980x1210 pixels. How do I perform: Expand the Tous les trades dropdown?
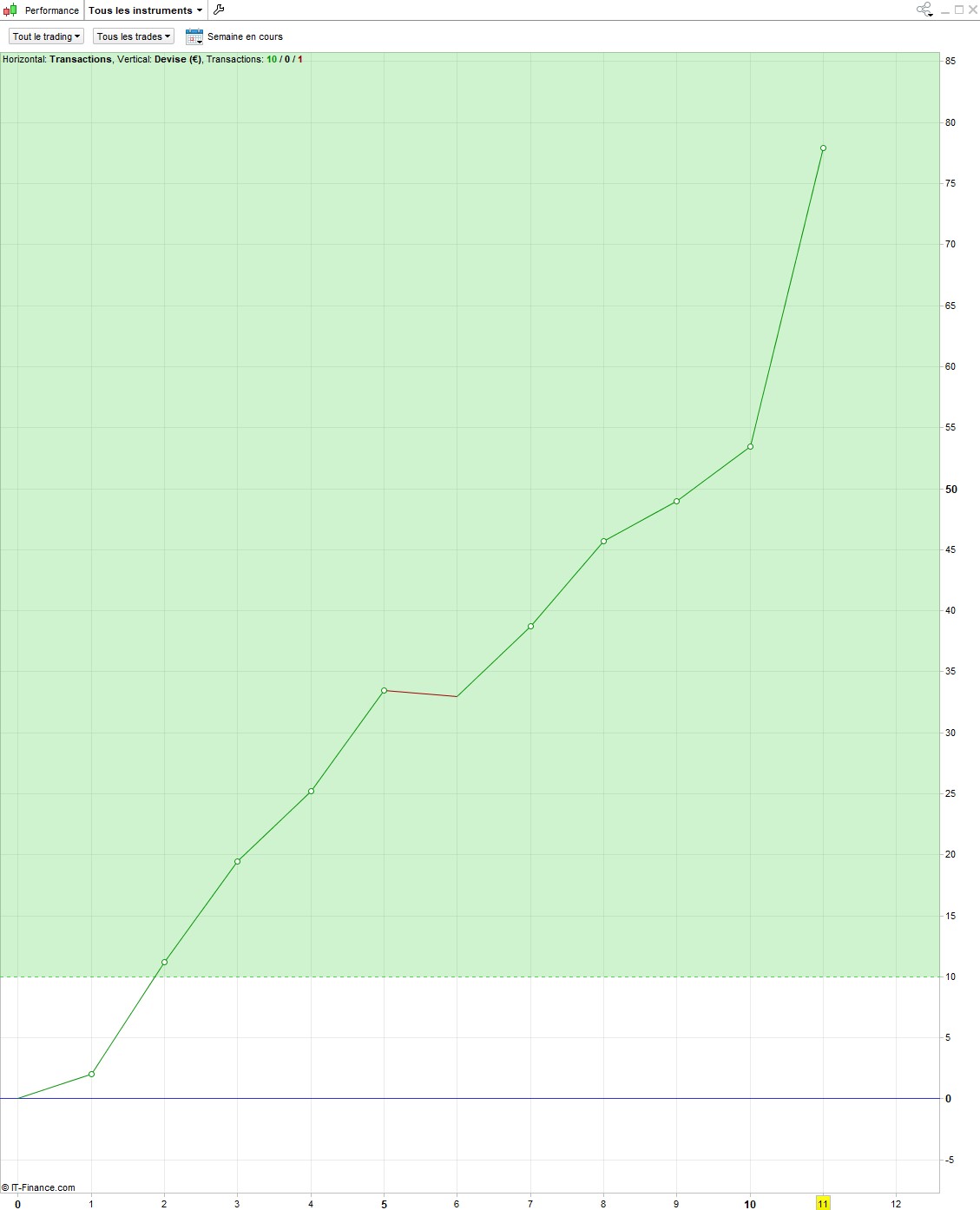click(x=133, y=36)
